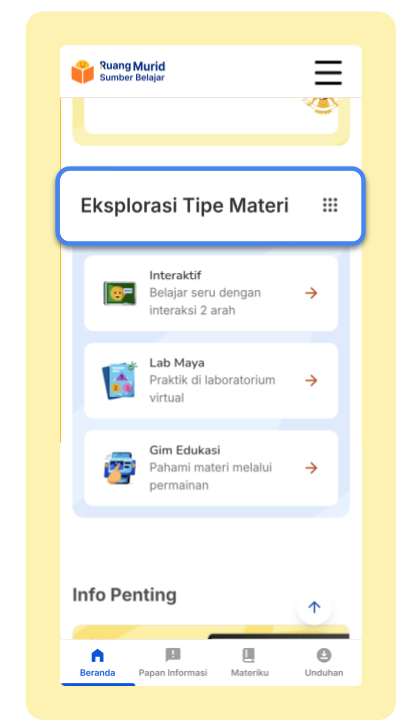Go to the Materiku tab

pos(249,663)
